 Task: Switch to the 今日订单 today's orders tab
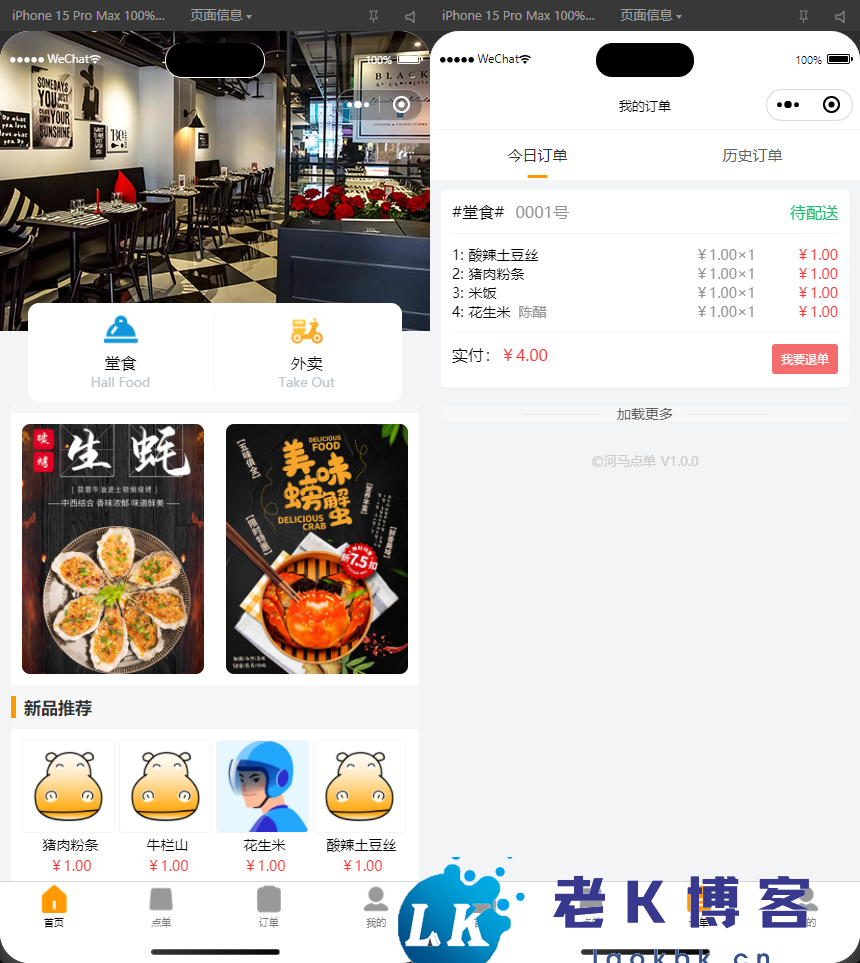point(537,156)
